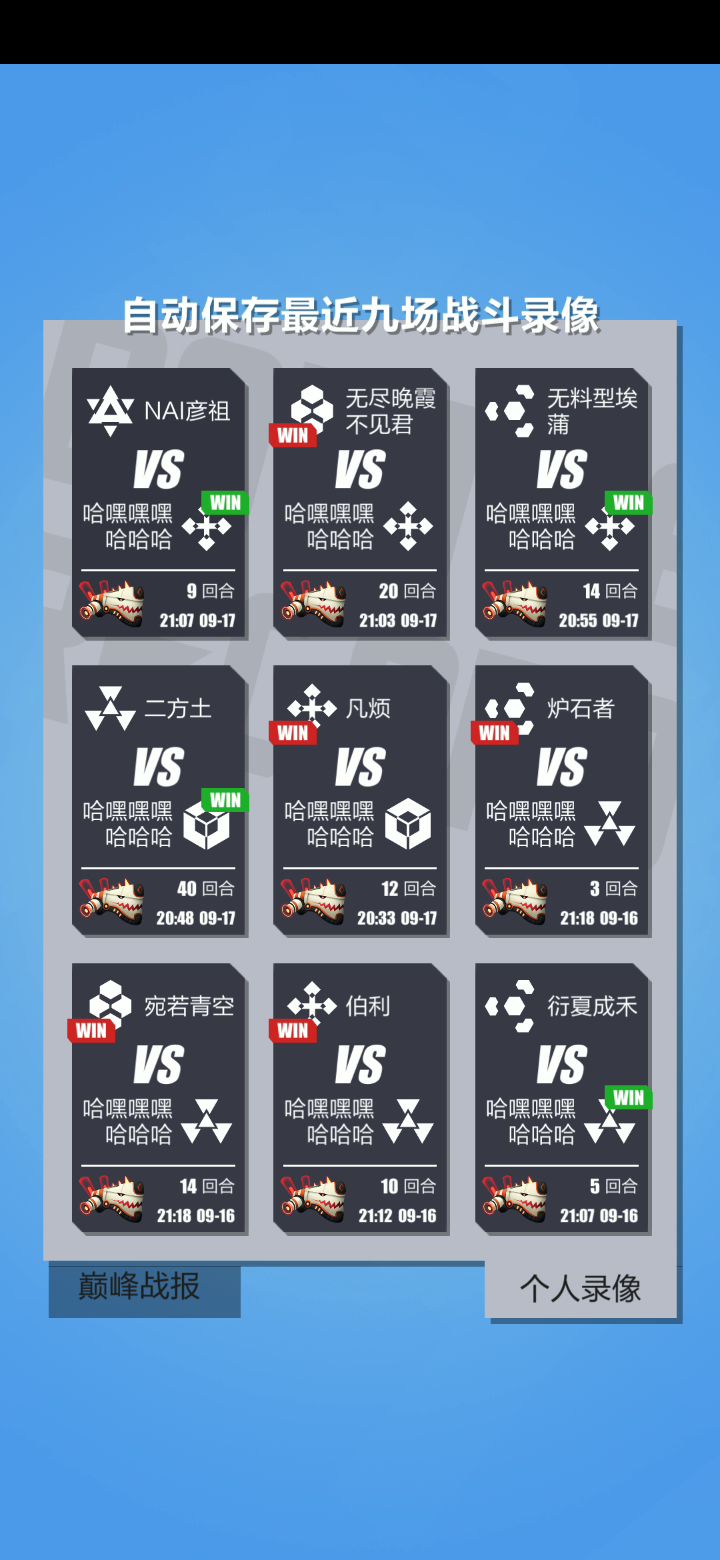Open the replay against 衍夏成禾
This screenshot has width=720, height=1560.
562,1097
